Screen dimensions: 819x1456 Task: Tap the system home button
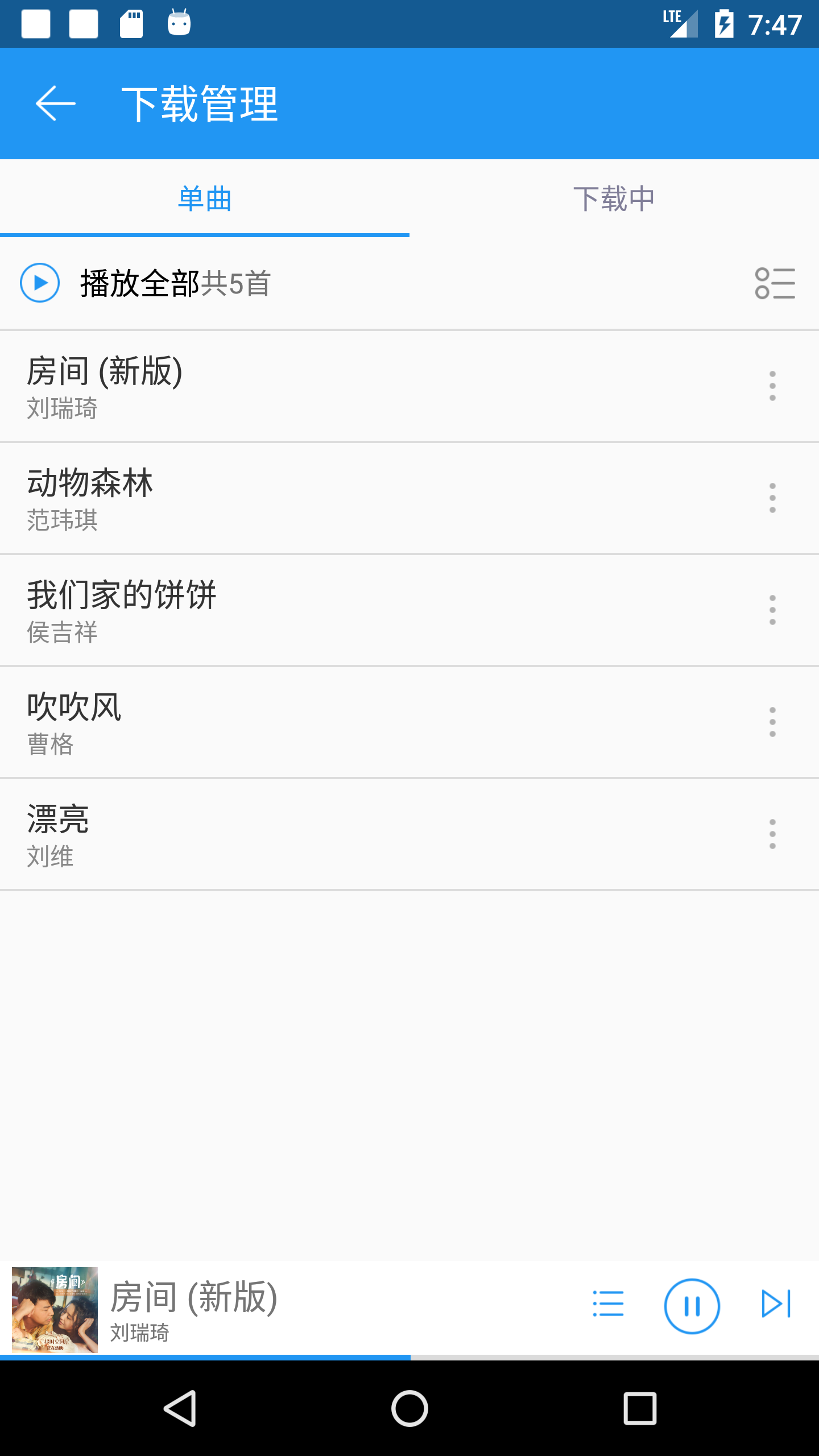[x=409, y=1408]
